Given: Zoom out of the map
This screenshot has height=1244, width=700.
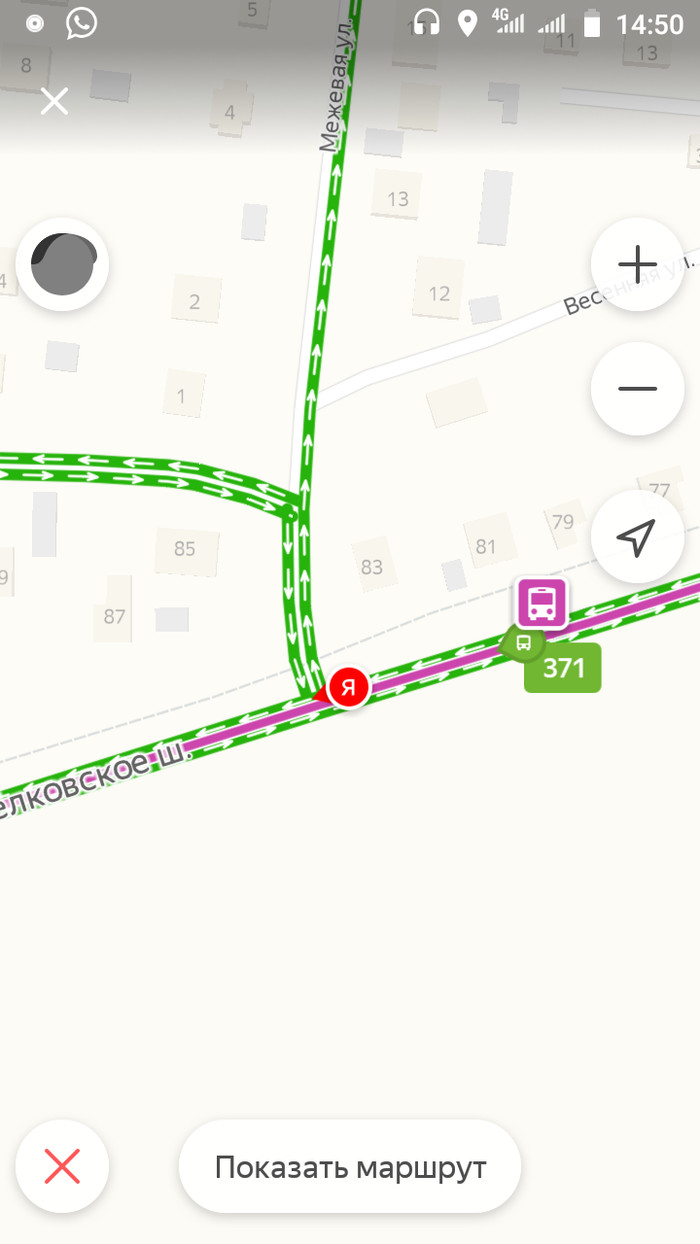Looking at the screenshot, I should tap(637, 388).
